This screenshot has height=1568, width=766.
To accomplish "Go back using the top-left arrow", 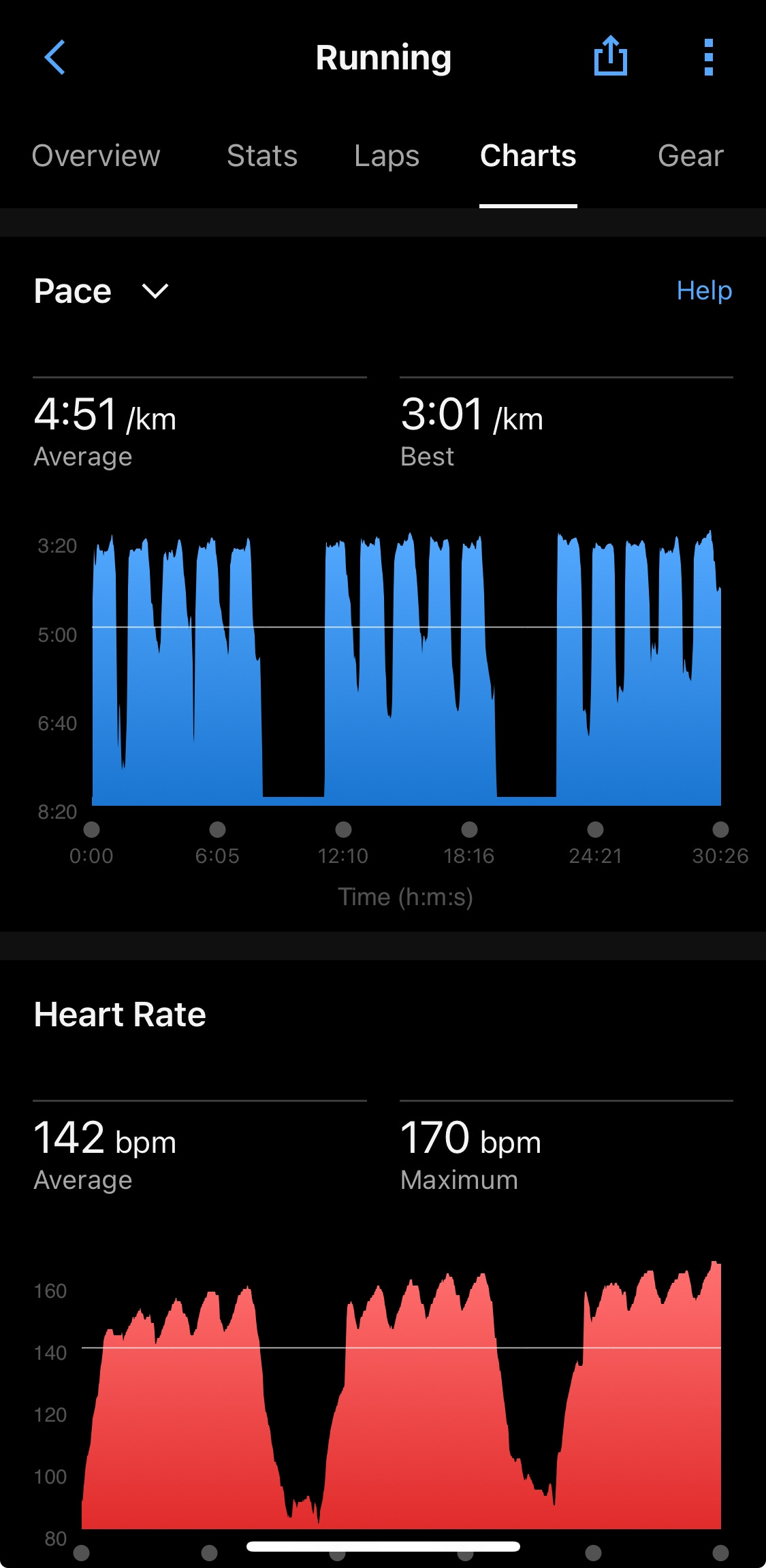I will tap(54, 57).
